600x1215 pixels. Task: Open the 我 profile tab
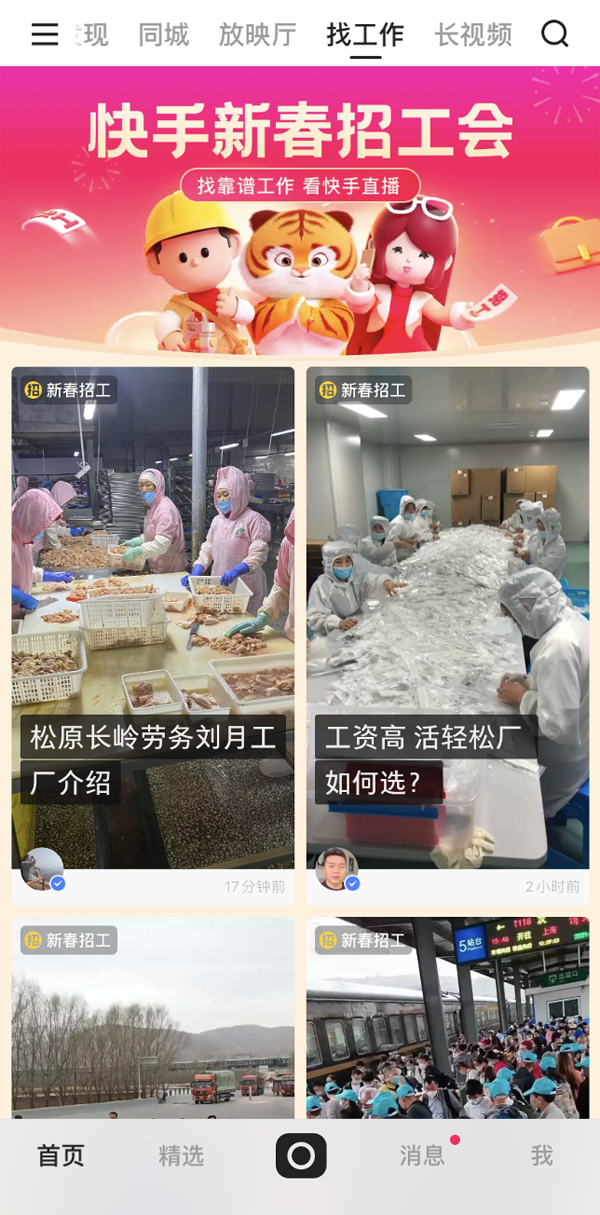tap(541, 1156)
